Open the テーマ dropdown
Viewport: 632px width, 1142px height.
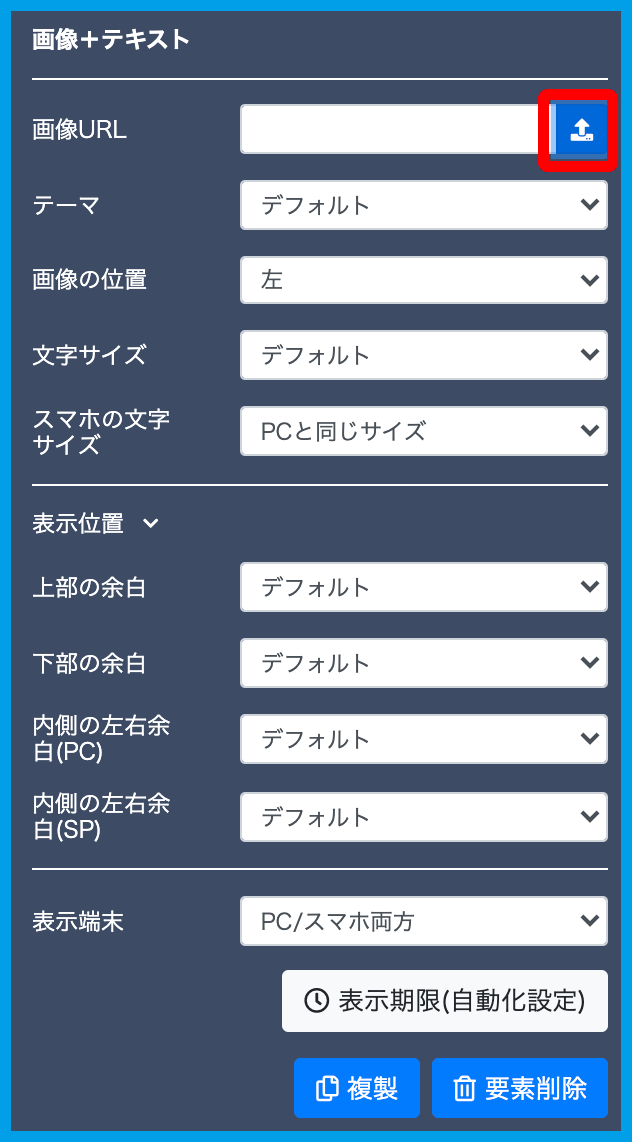(x=423, y=205)
